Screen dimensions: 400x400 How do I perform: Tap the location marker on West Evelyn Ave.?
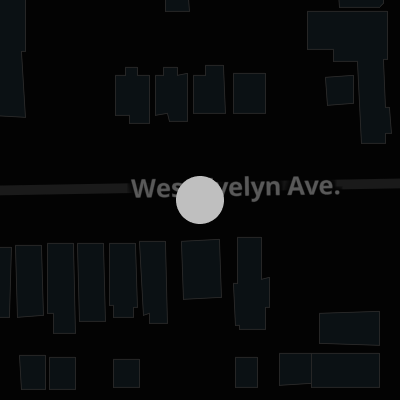pyautogui.click(x=200, y=200)
